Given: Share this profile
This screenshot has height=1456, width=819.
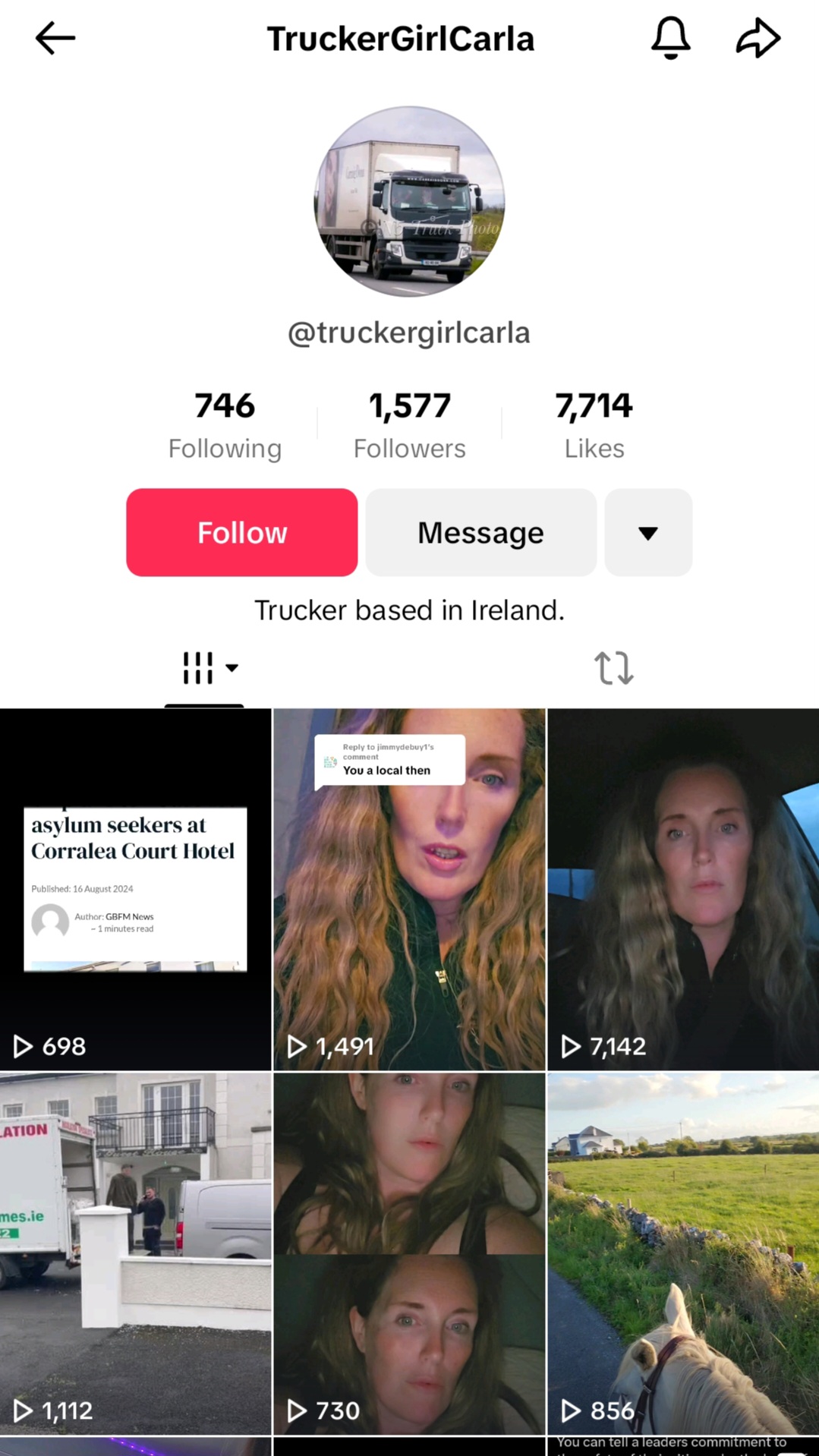Looking at the screenshot, I should point(758,38).
